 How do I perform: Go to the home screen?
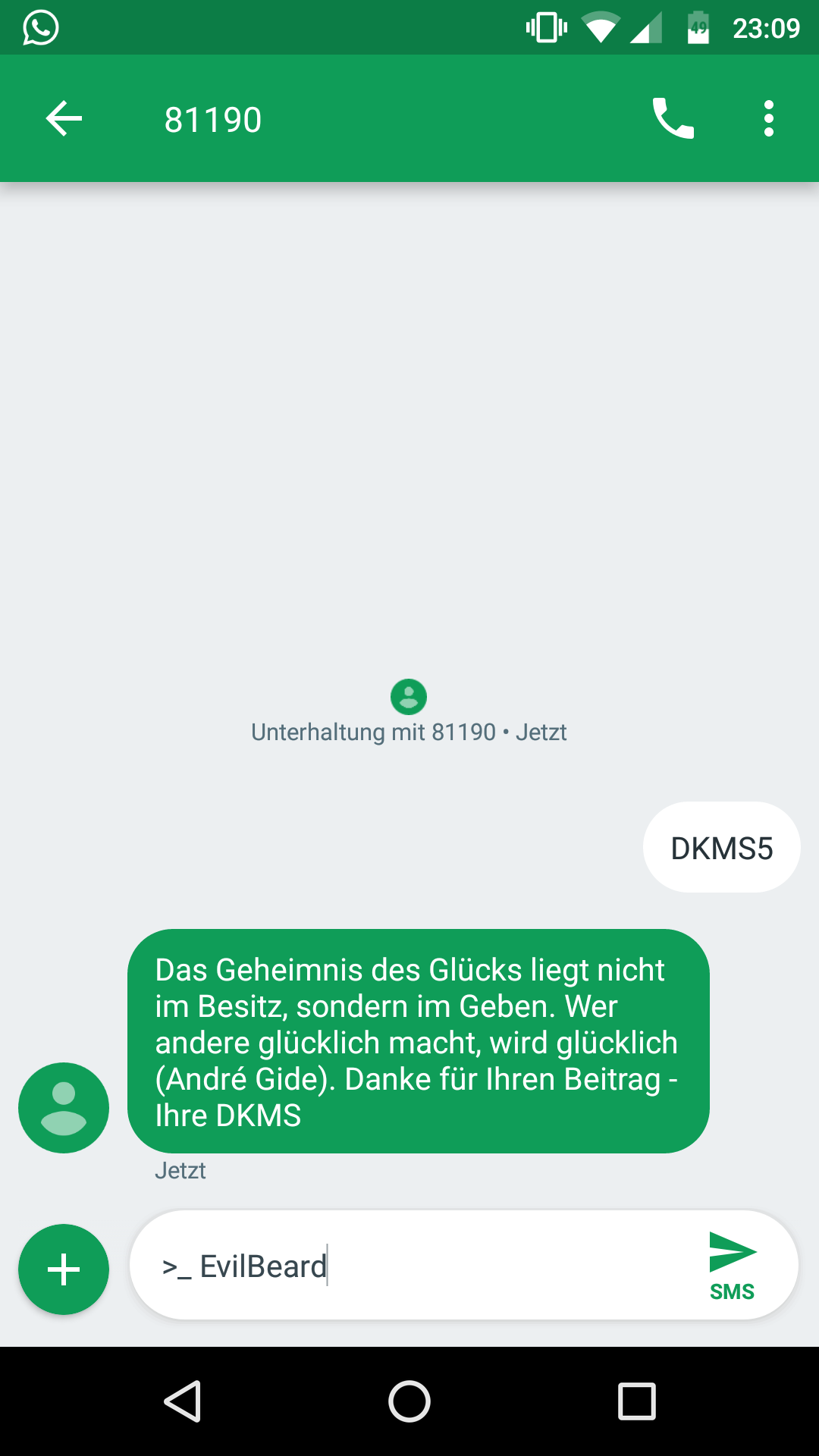click(x=409, y=1401)
